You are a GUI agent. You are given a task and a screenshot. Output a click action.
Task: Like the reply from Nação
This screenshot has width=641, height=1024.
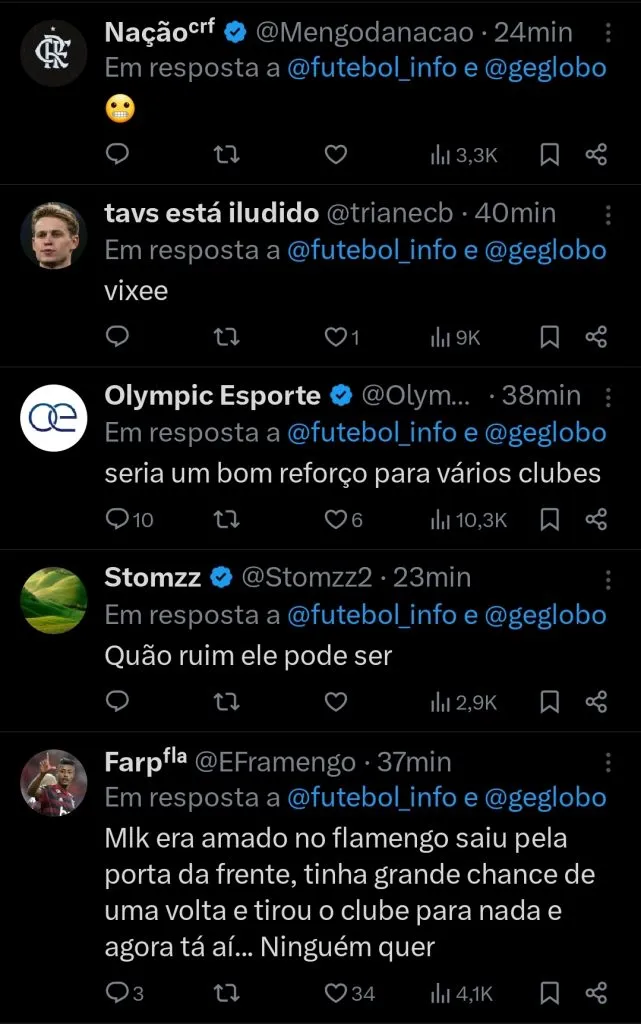point(336,154)
